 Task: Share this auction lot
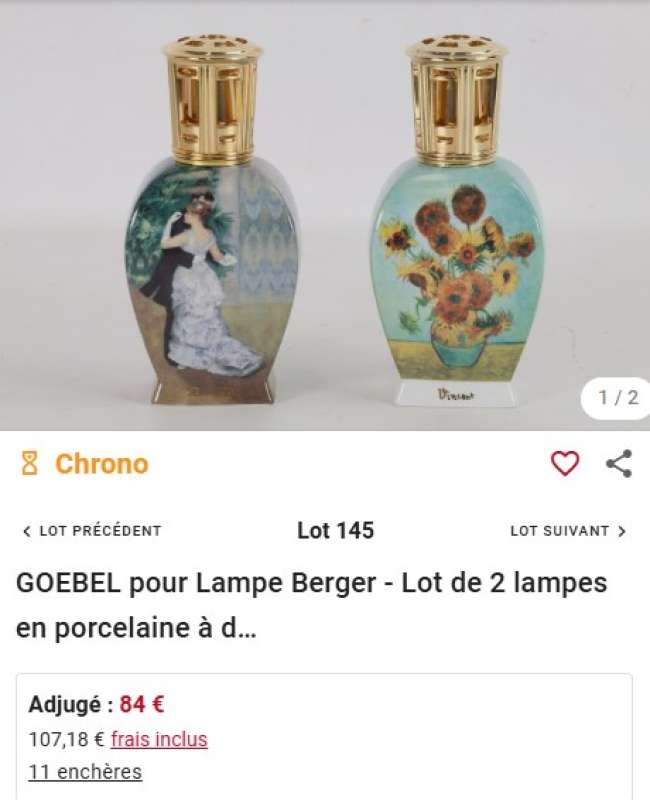point(619,464)
